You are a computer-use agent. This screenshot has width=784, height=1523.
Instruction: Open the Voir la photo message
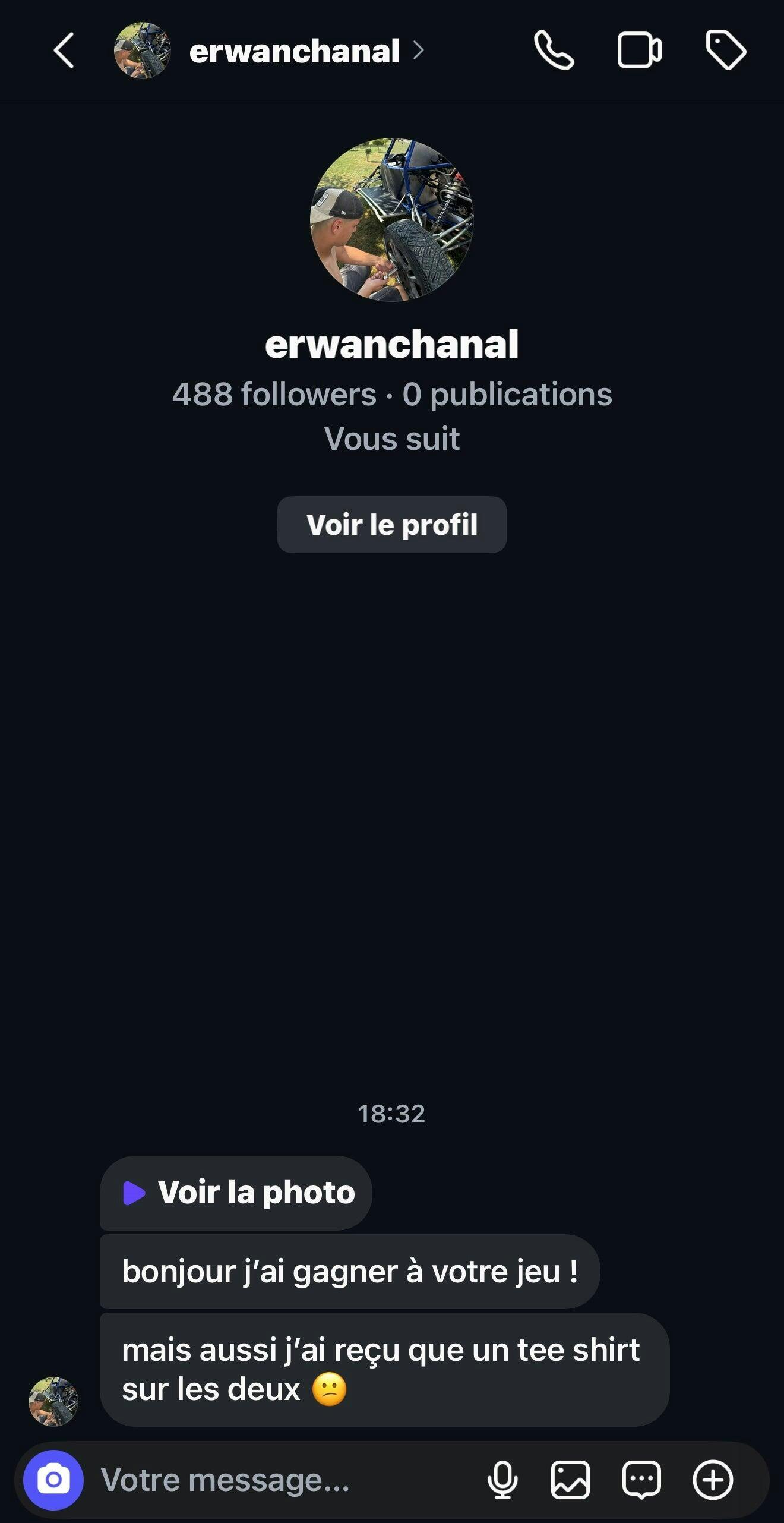[x=236, y=1193]
